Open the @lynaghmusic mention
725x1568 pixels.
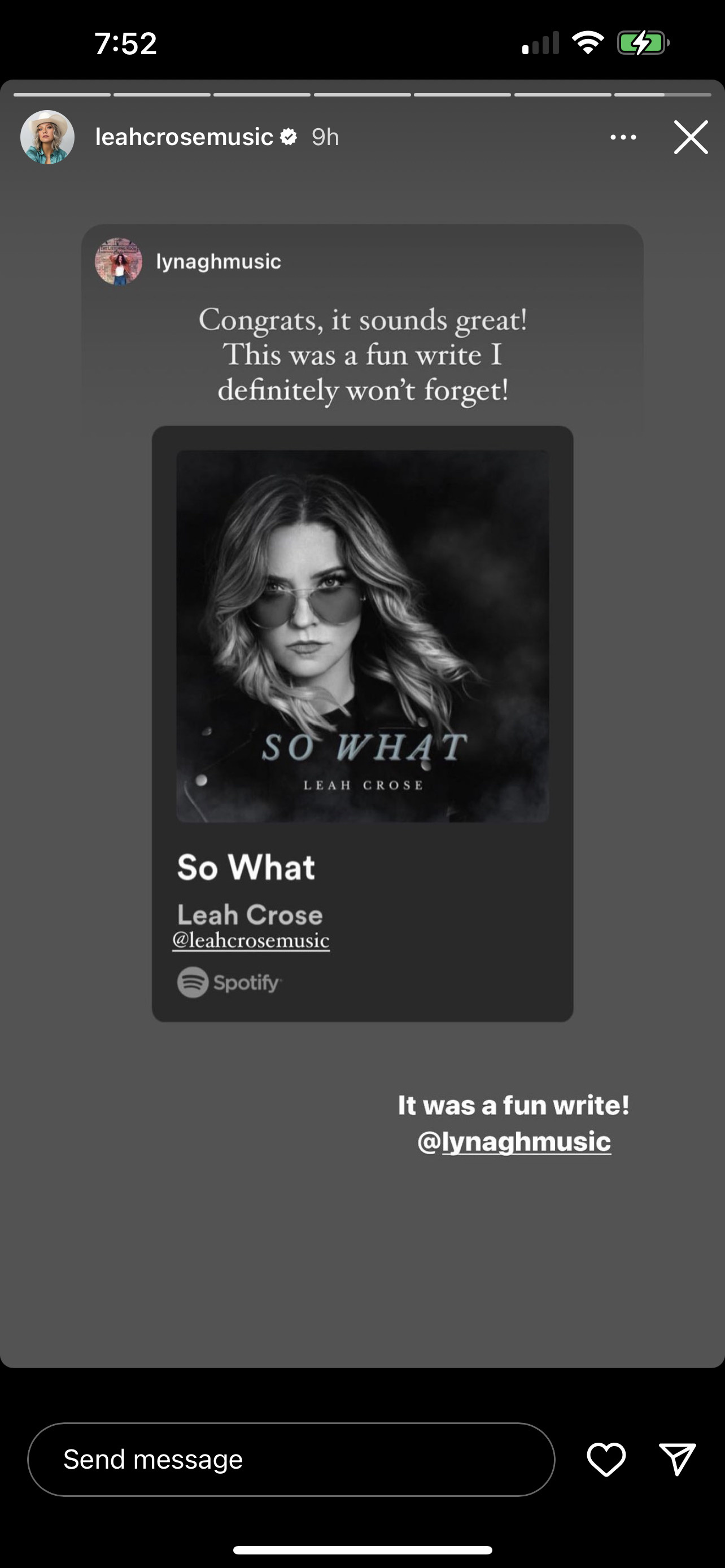pyautogui.click(x=514, y=1141)
